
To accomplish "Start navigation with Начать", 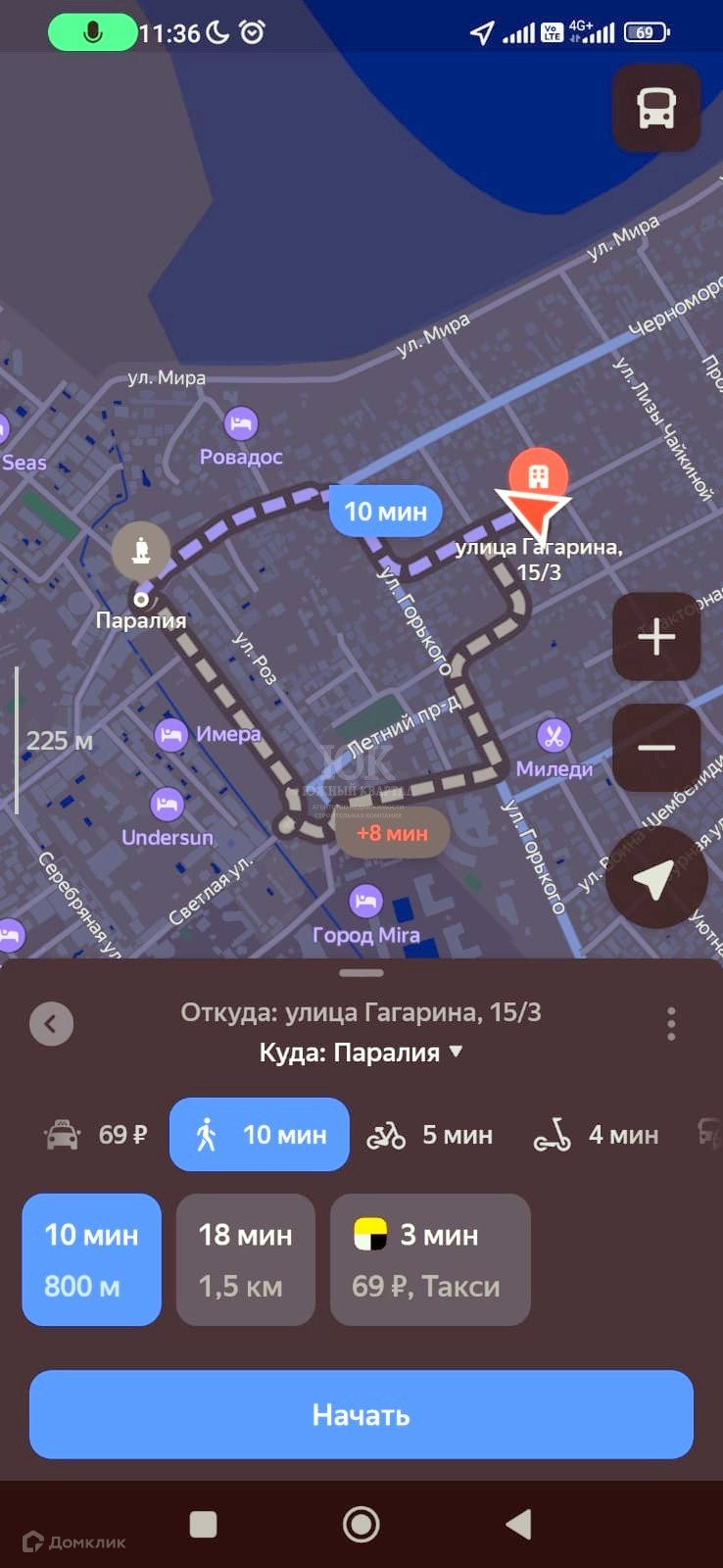I will point(361,1414).
